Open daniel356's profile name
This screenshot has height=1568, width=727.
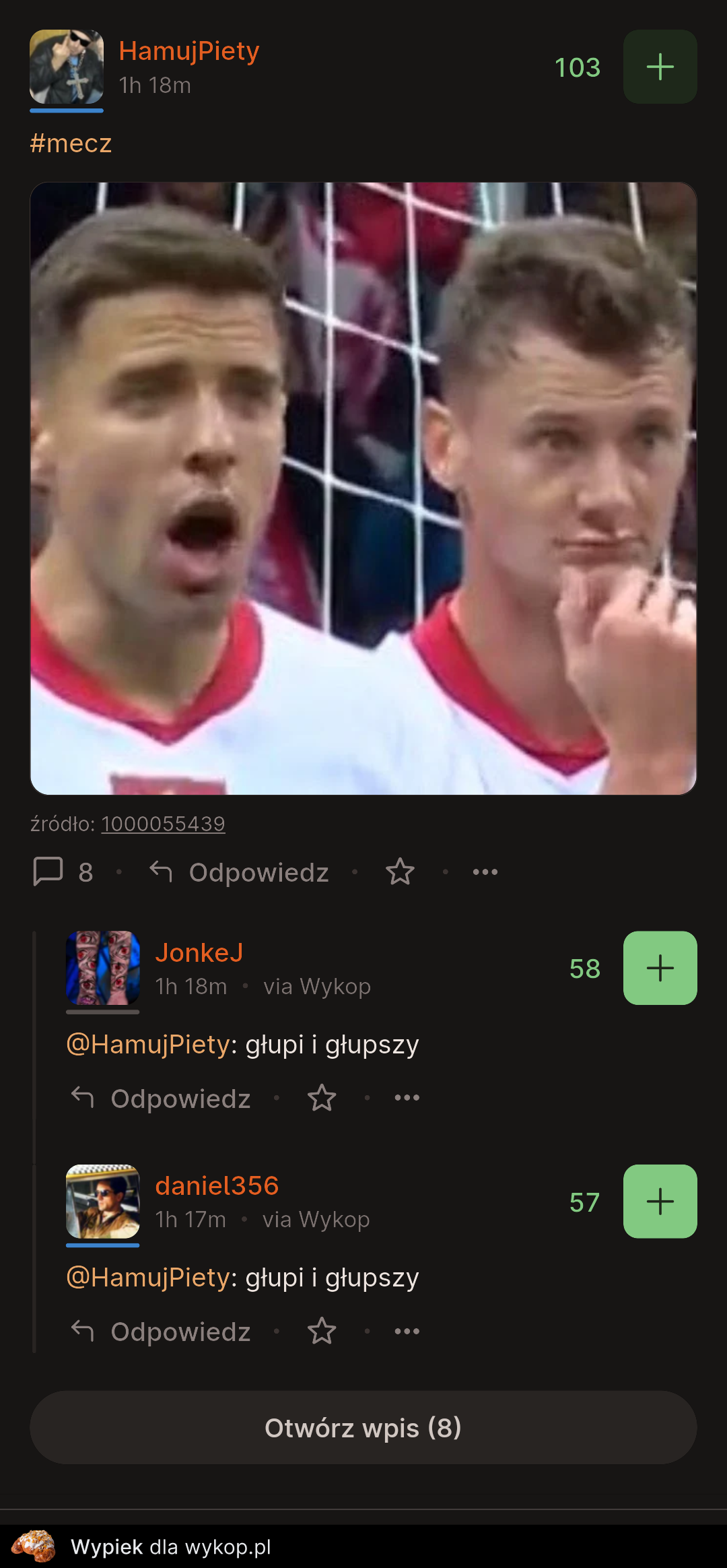click(x=217, y=1185)
